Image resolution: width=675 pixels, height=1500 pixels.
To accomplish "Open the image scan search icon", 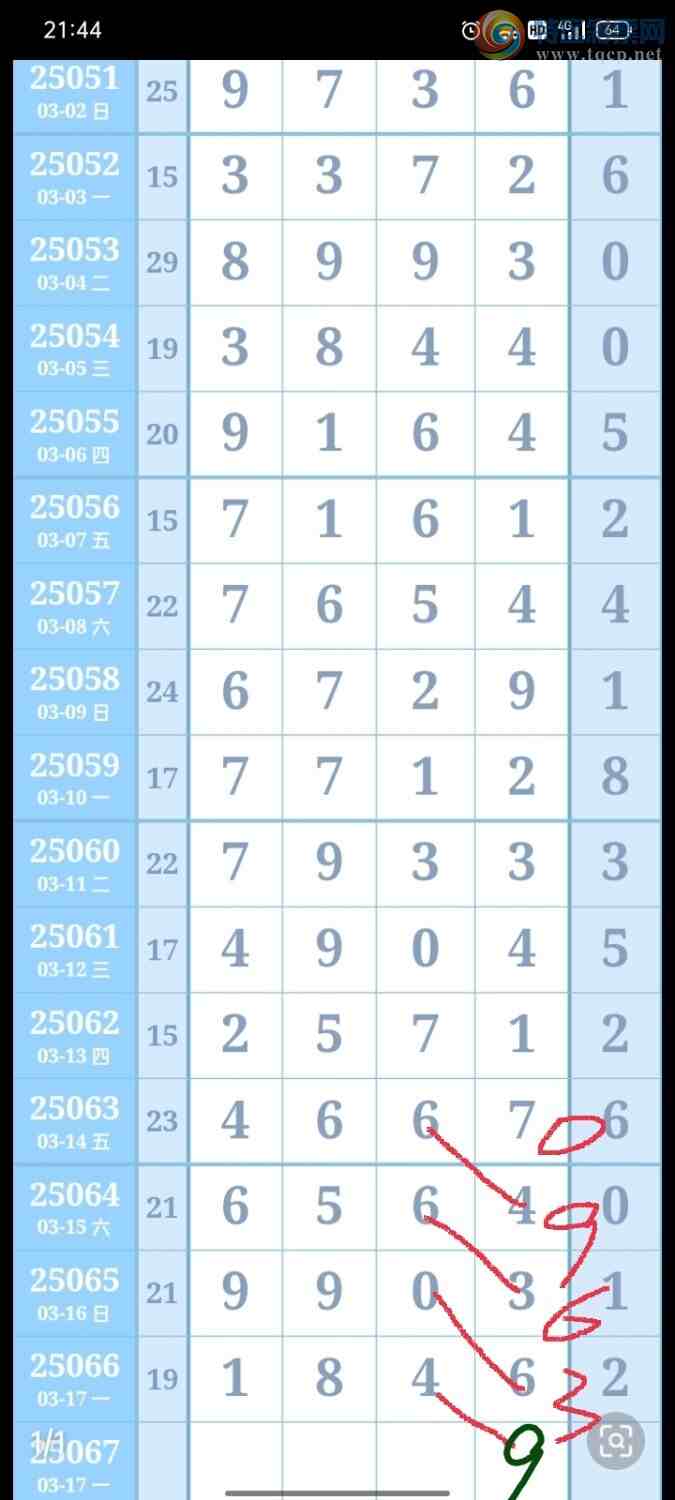I will pyautogui.click(x=616, y=1441).
